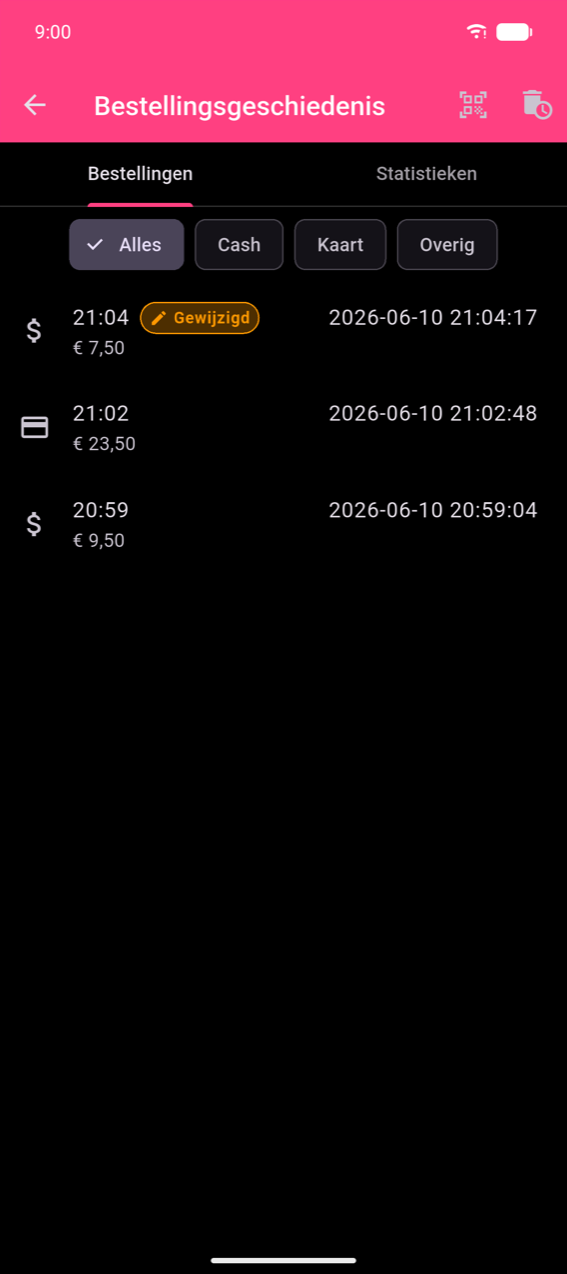Open the 21:02 card order of € 23,50
Viewport: 567px width, 1274px height.
(x=283, y=428)
